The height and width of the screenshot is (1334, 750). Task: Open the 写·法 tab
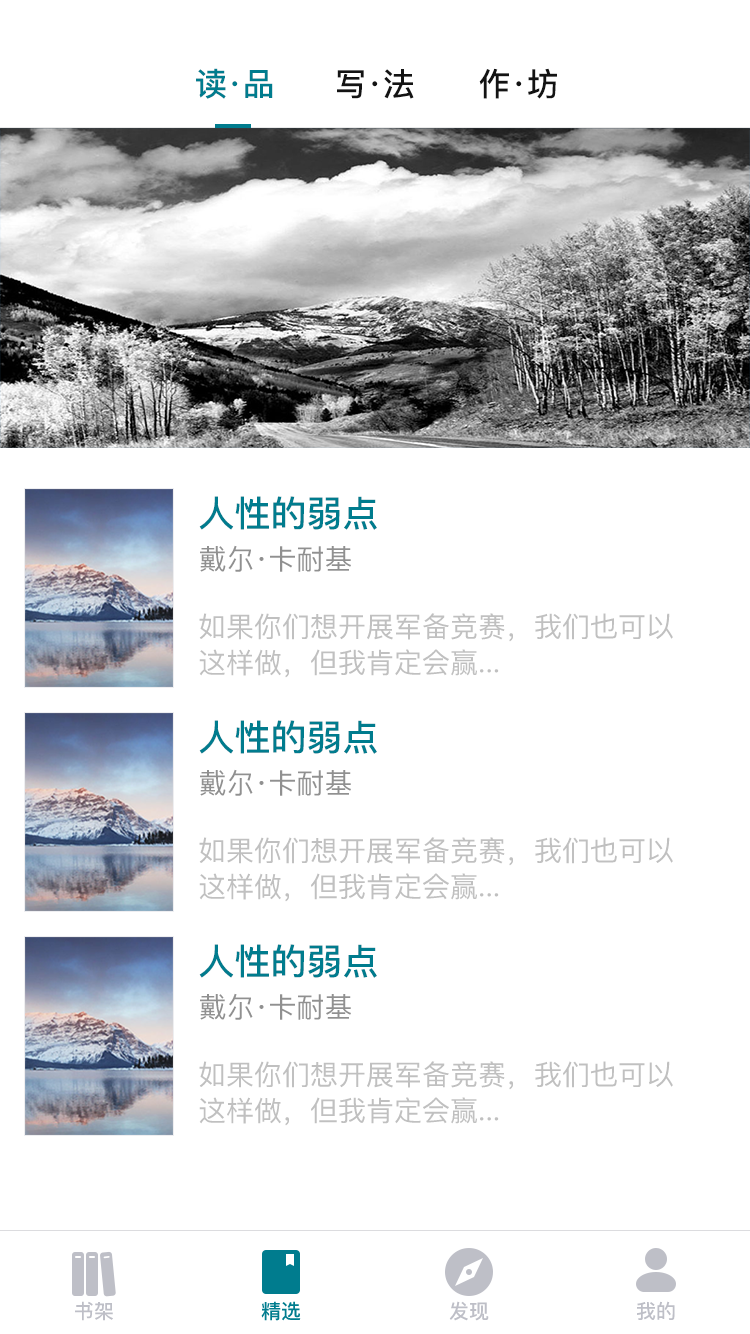coord(375,86)
